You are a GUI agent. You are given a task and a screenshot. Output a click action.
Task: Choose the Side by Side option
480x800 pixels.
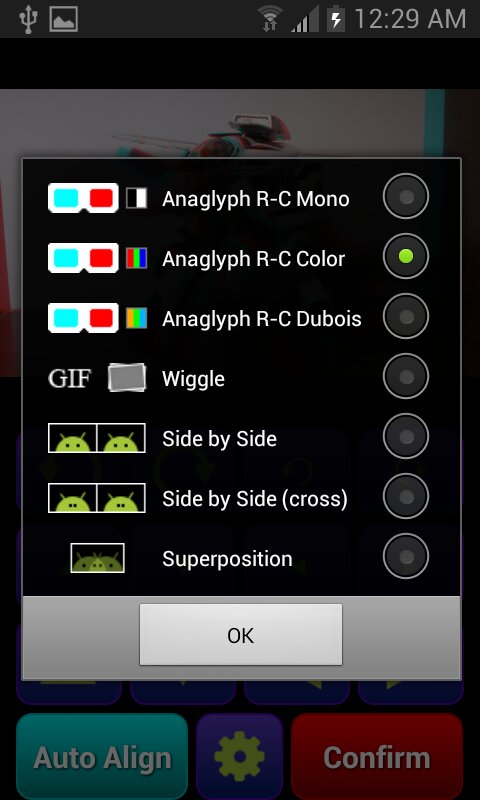pos(241,437)
